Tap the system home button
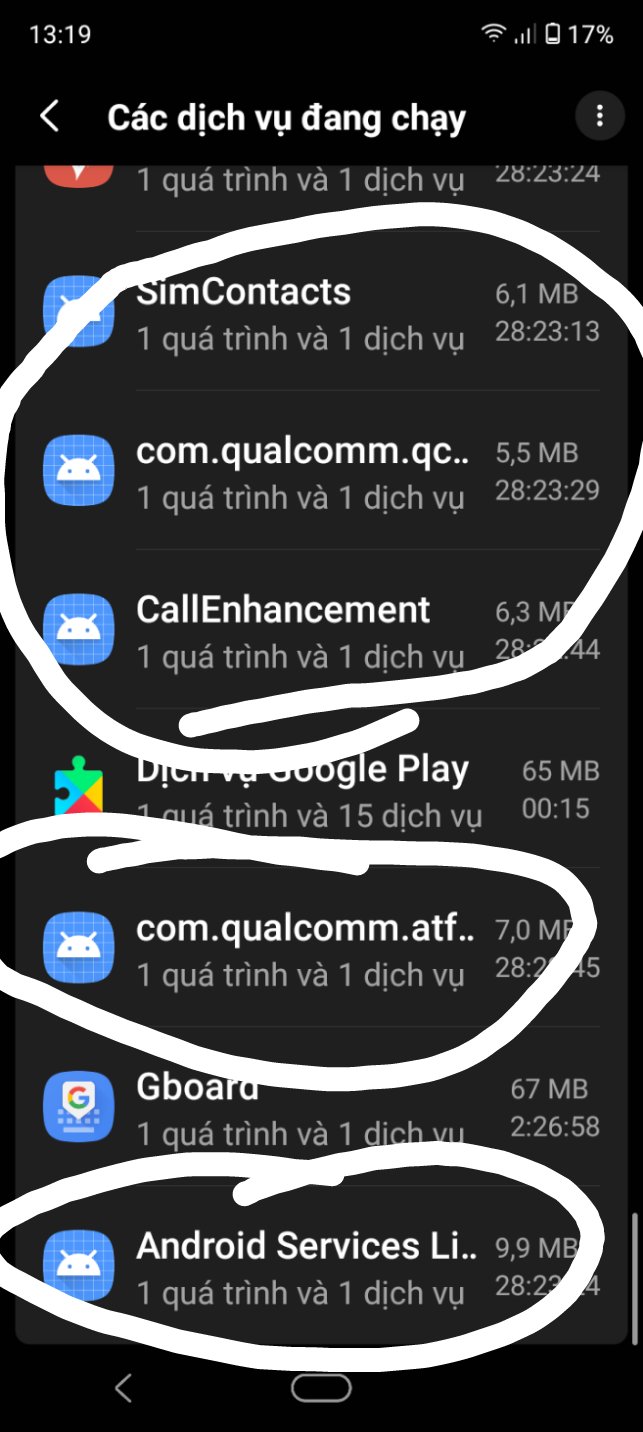 point(321,1388)
